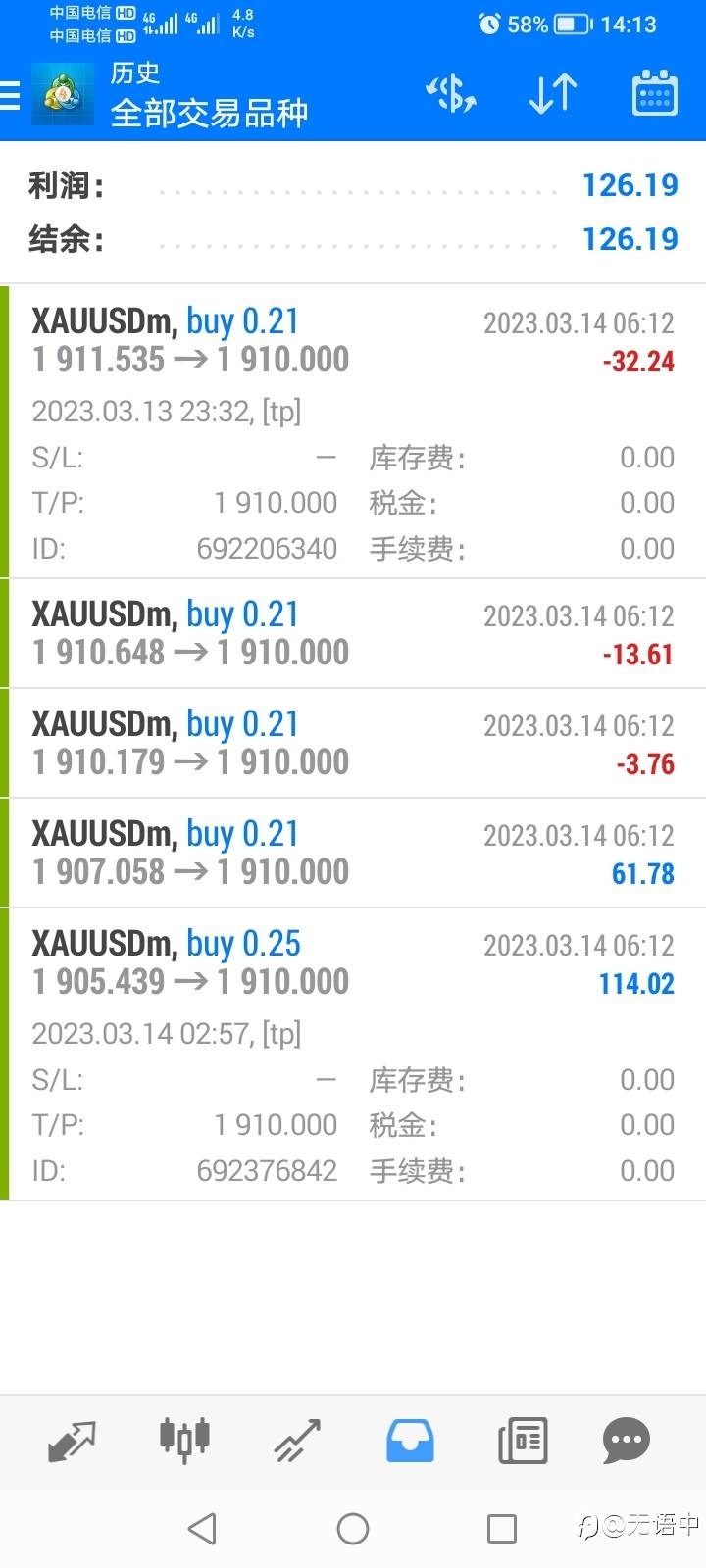Viewport: 706px width, 1568px height.
Task: Collapse the XAUUSDm buy 0.25 trade
Action: (353, 1053)
